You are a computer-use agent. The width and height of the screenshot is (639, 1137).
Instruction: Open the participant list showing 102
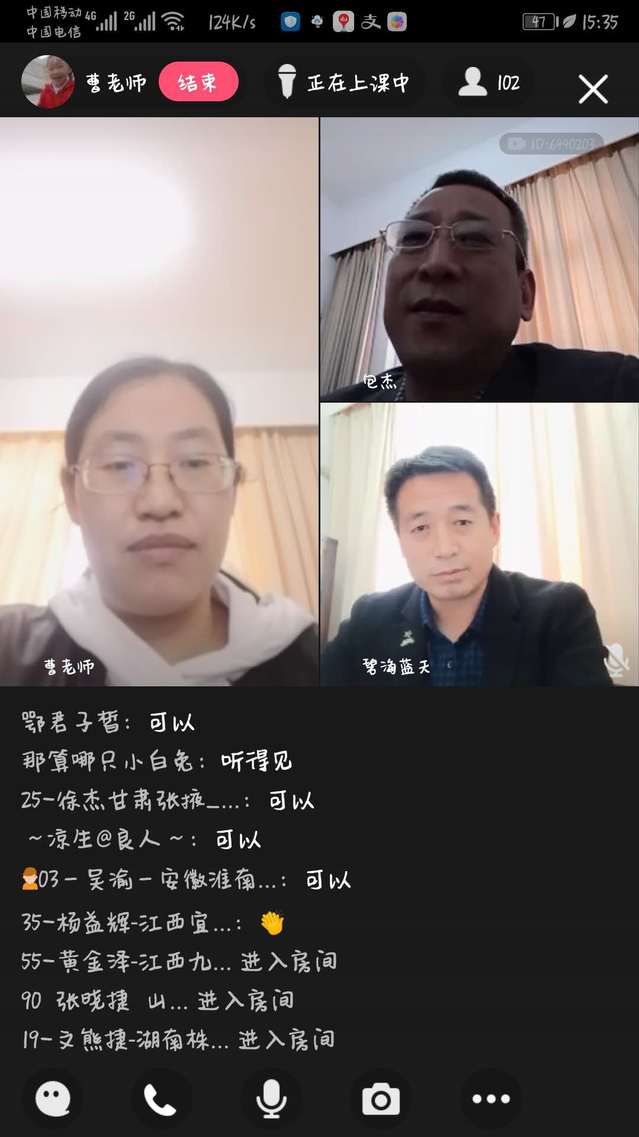488,82
